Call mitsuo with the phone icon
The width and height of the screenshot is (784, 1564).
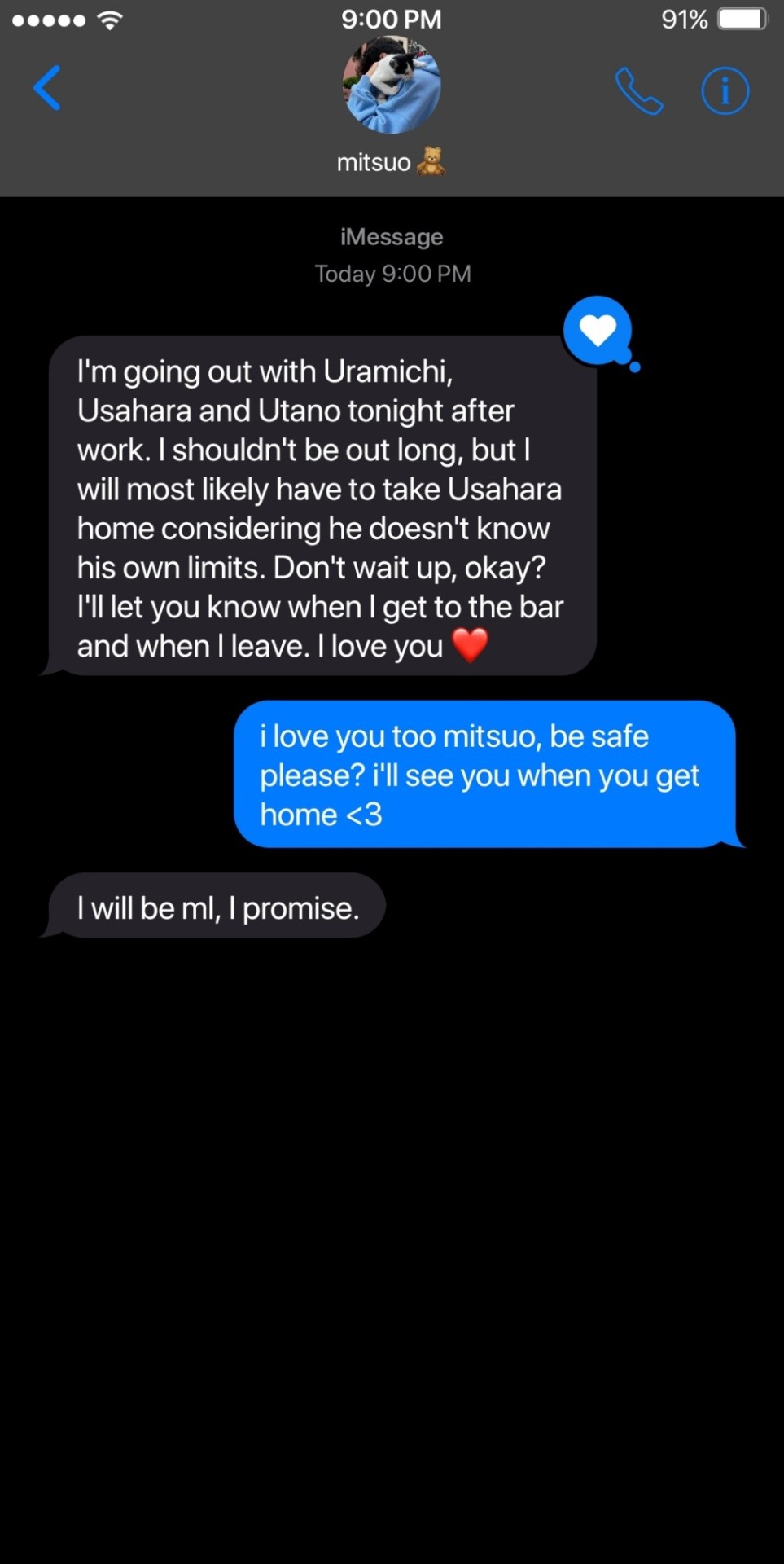(x=639, y=90)
